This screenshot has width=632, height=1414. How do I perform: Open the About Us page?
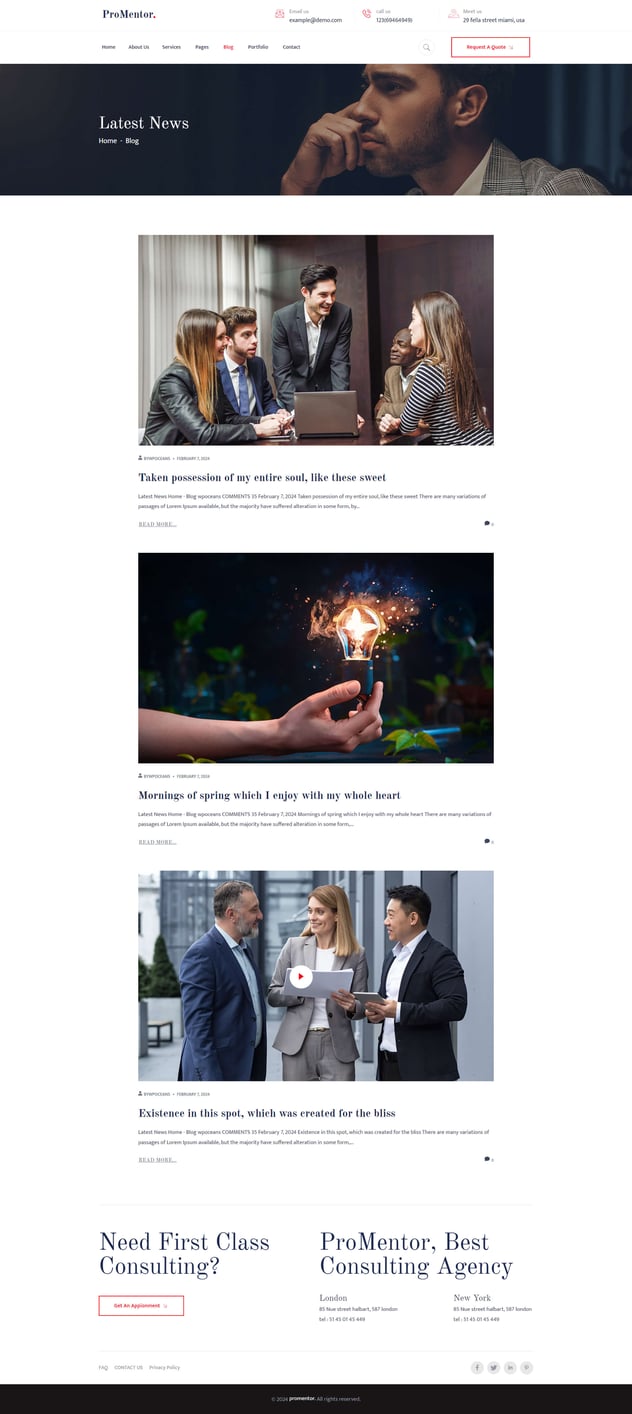(138, 47)
